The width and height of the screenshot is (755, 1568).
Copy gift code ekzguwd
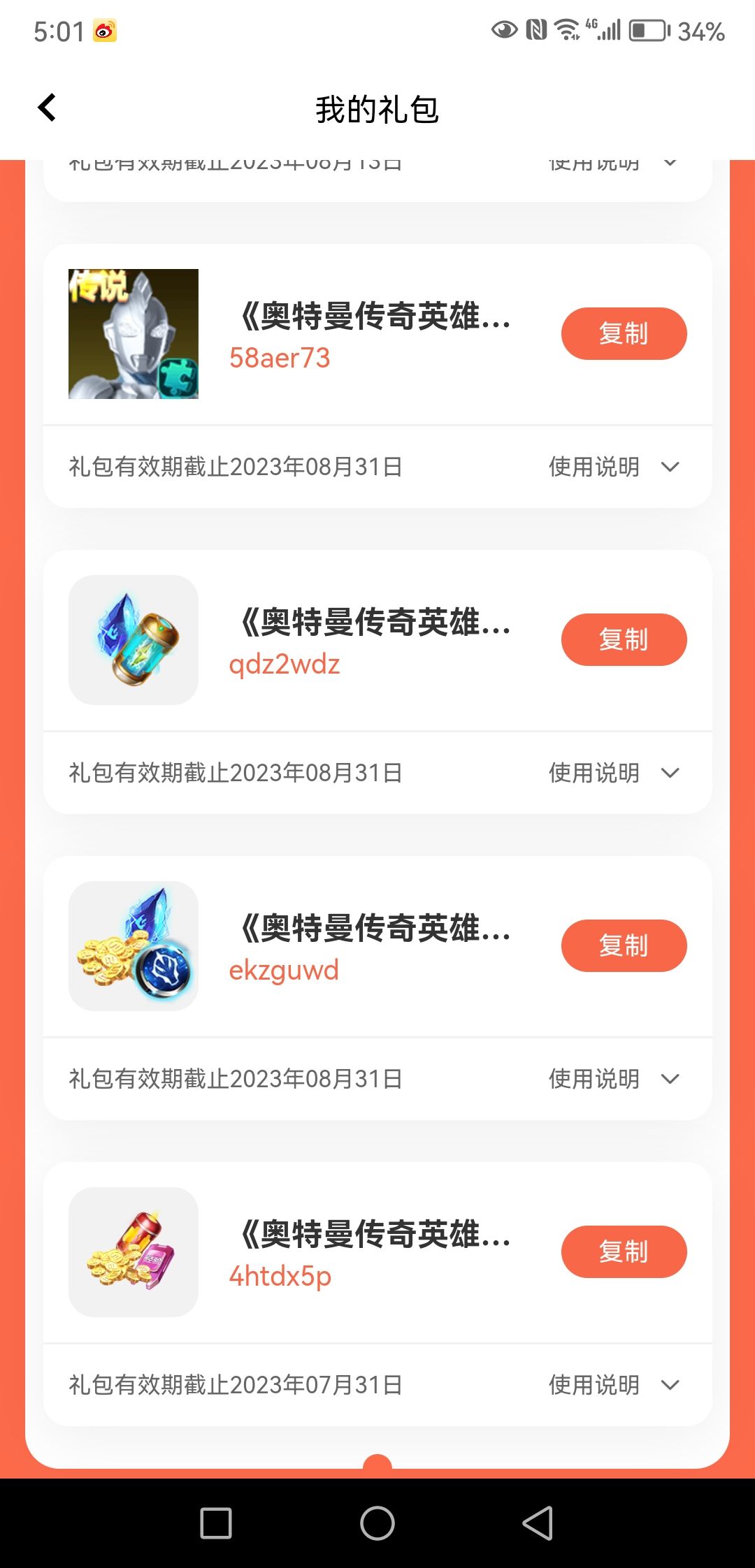click(624, 946)
